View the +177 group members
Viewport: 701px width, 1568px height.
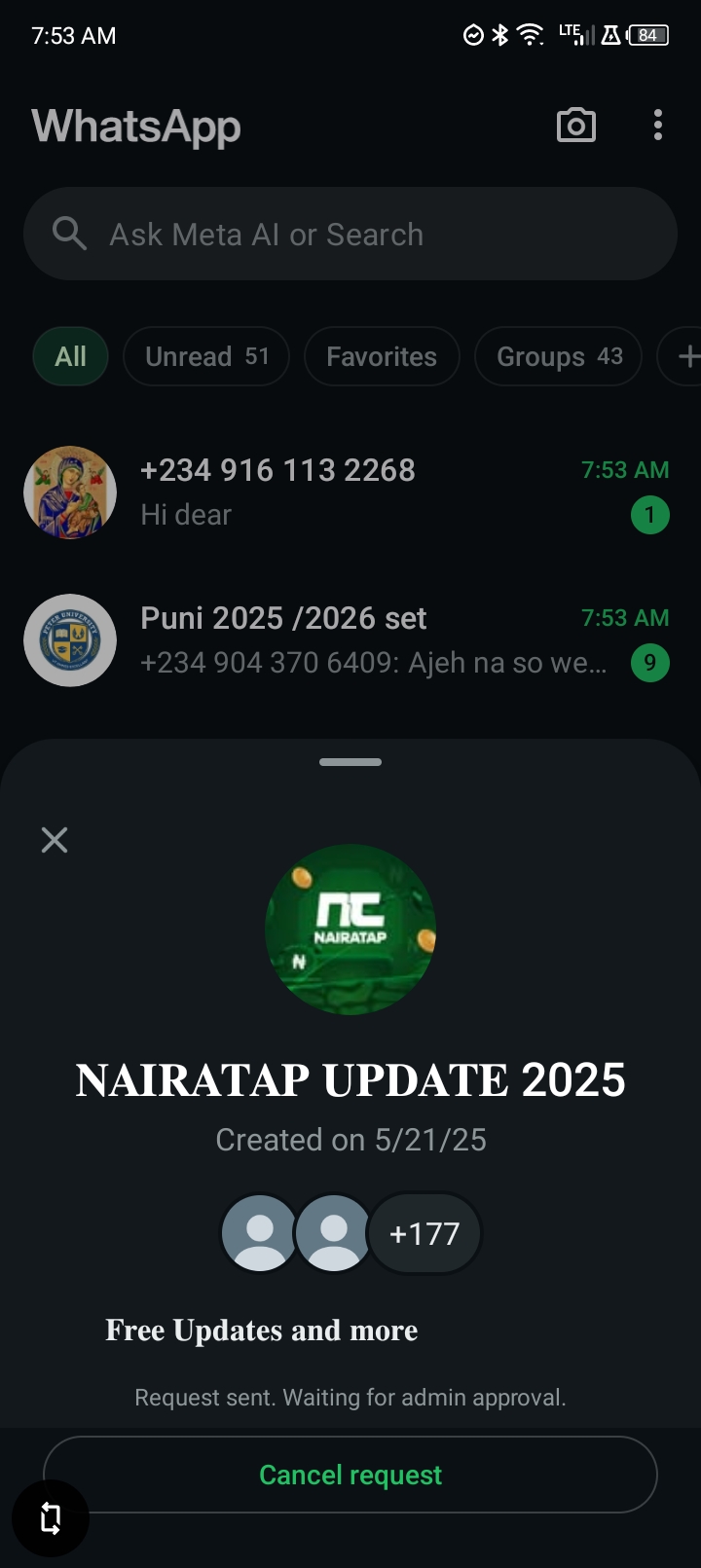click(x=424, y=1234)
